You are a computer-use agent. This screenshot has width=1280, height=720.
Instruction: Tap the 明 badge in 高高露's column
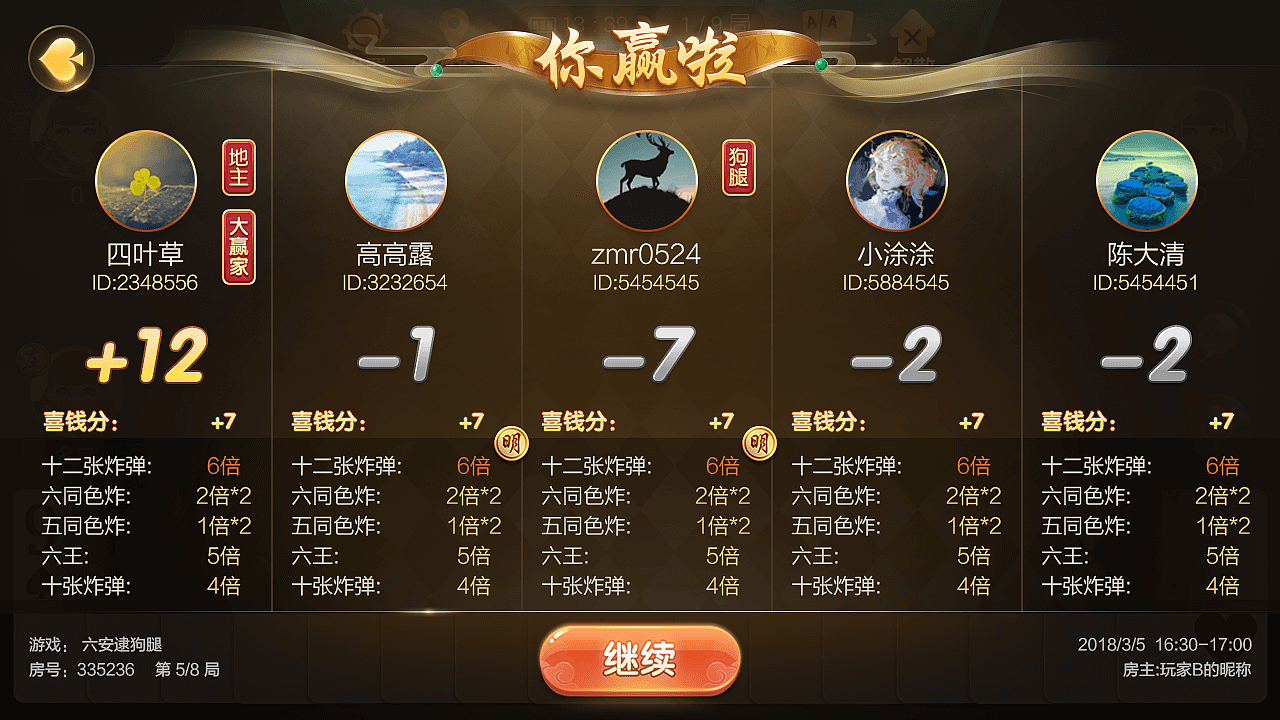(x=510, y=442)
